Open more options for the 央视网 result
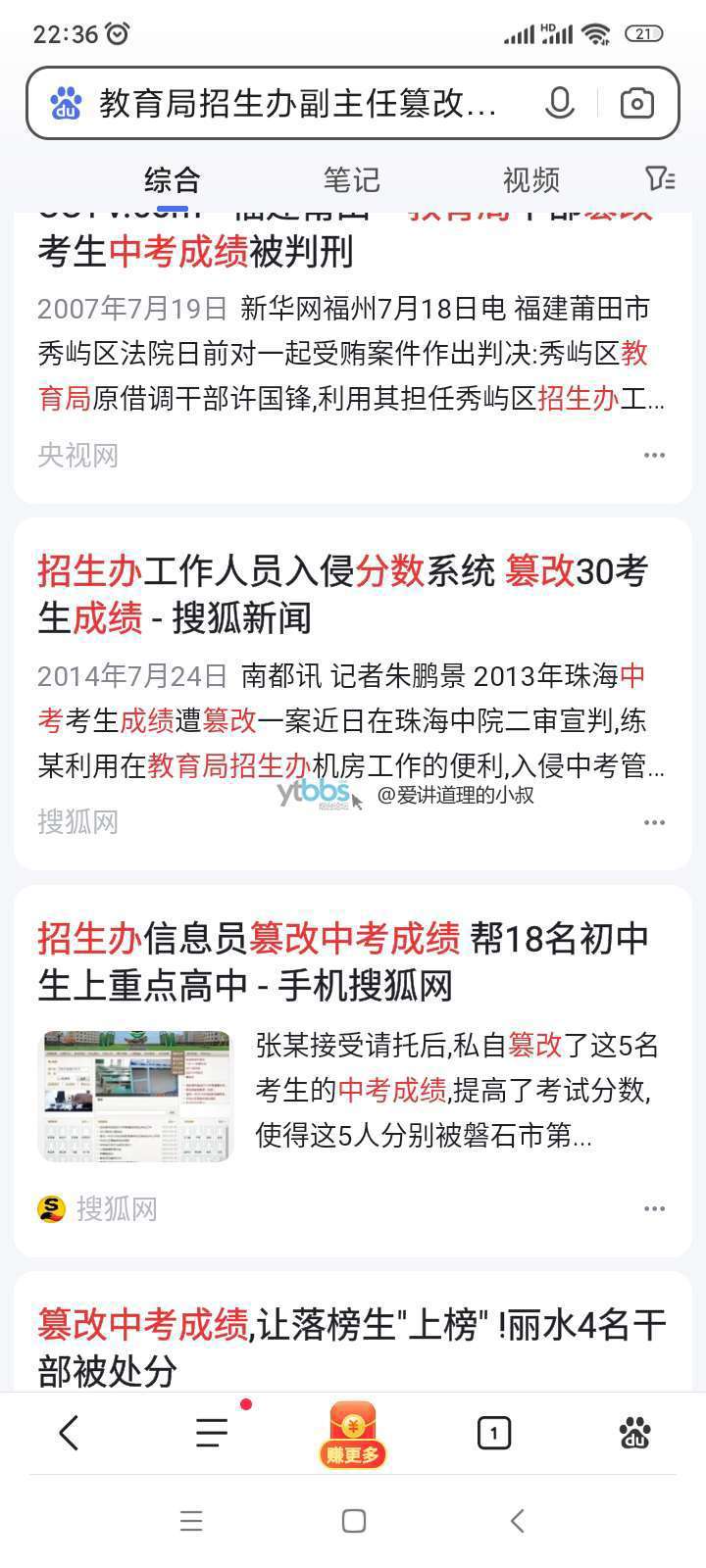706x1568 pixels. pos(654,455)
